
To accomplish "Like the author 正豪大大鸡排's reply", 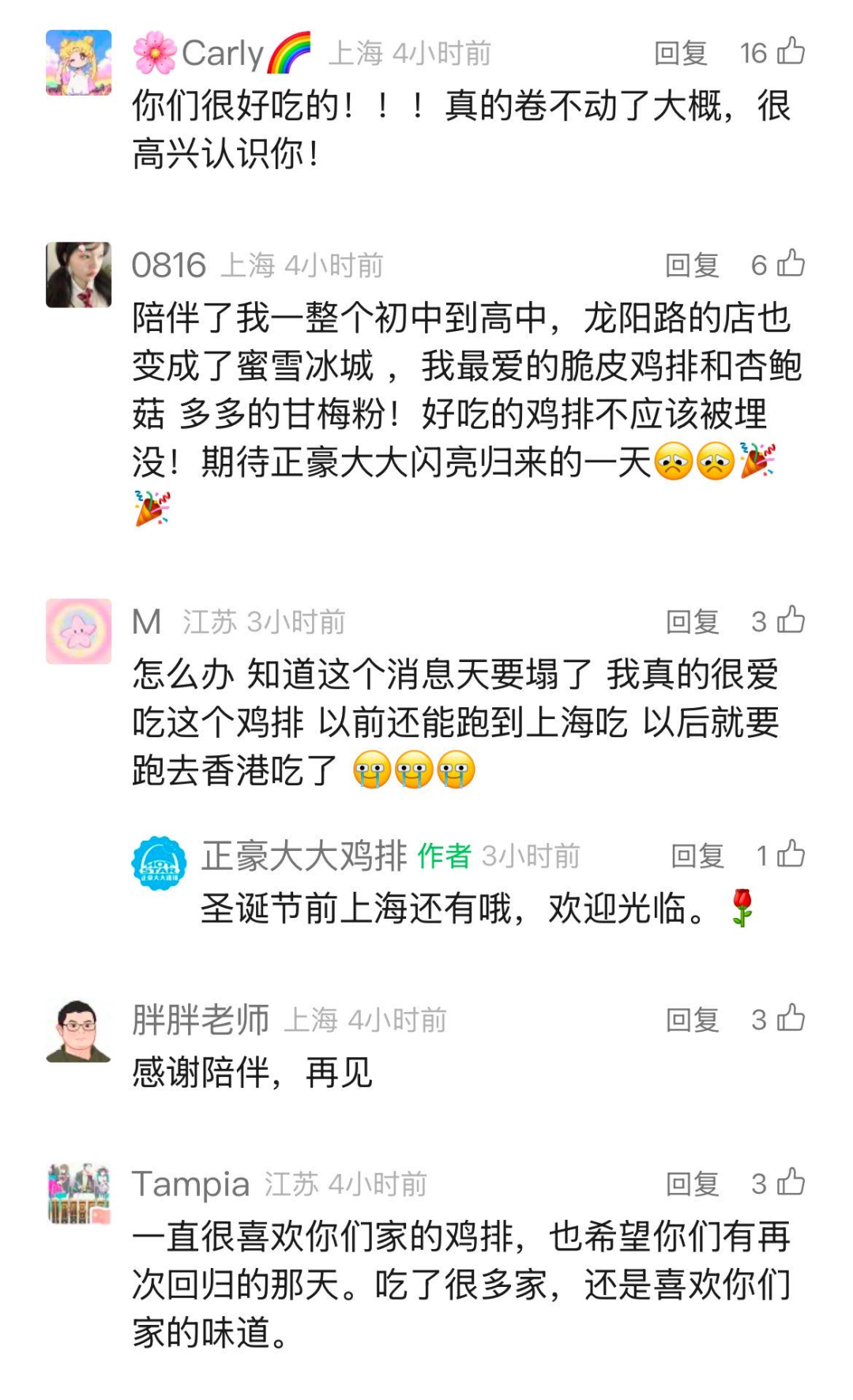I will (x=791, y=854).
